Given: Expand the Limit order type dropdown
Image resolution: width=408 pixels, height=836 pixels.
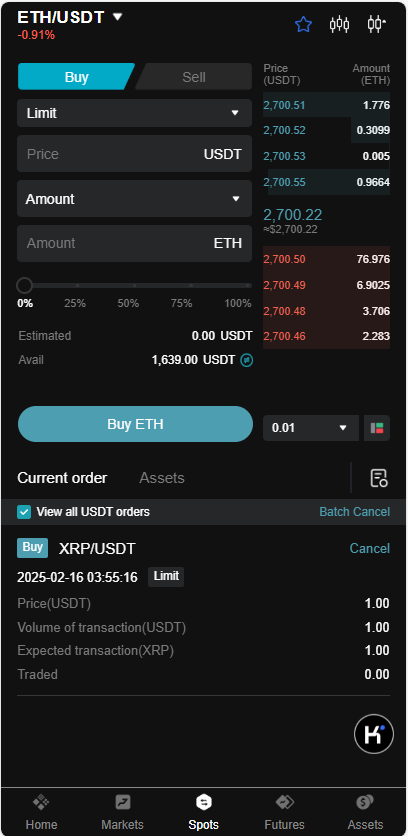Looking at the screenshot, I should pos(134,113).
